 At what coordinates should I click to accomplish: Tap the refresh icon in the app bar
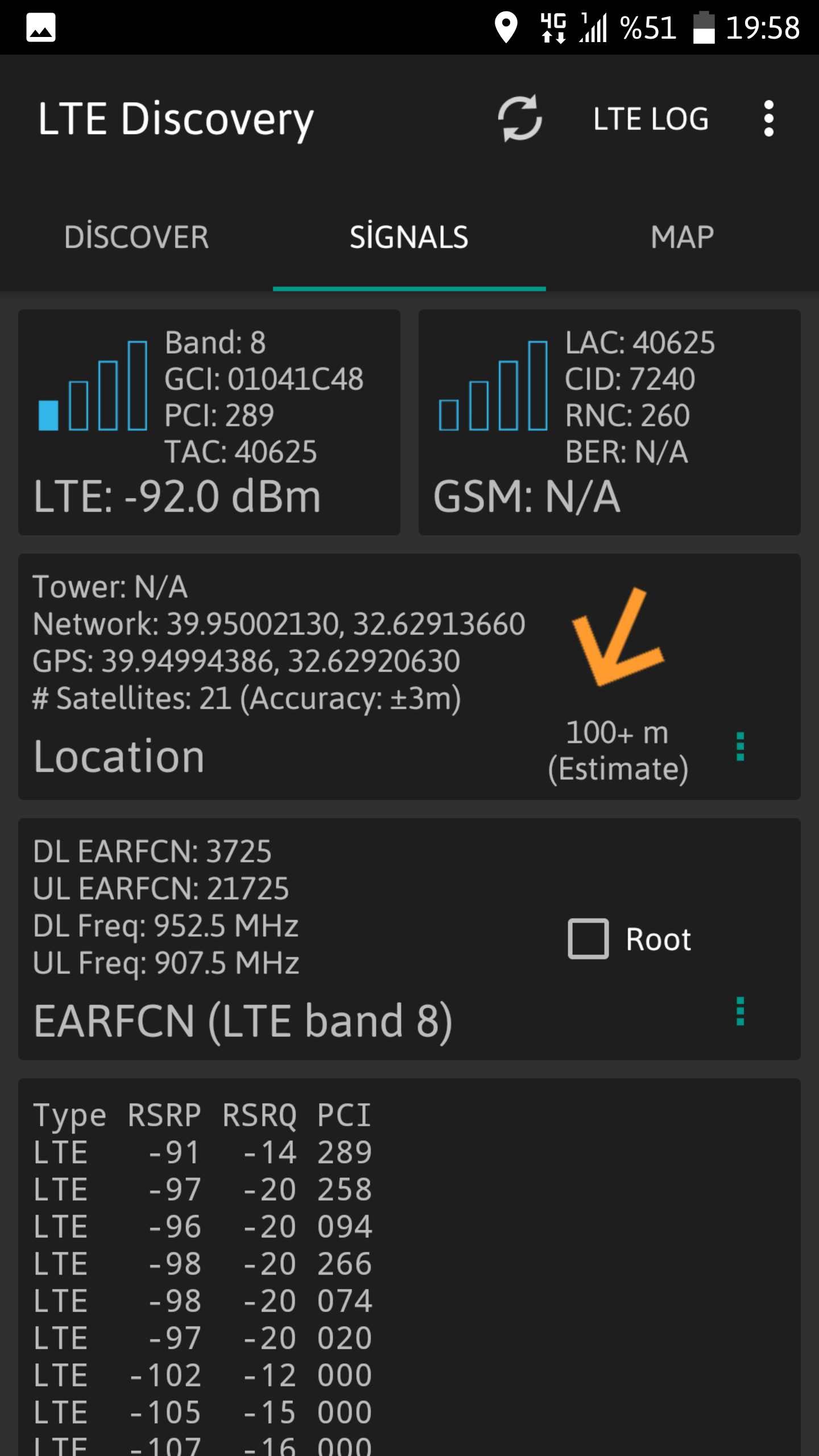tap(520, 118)
